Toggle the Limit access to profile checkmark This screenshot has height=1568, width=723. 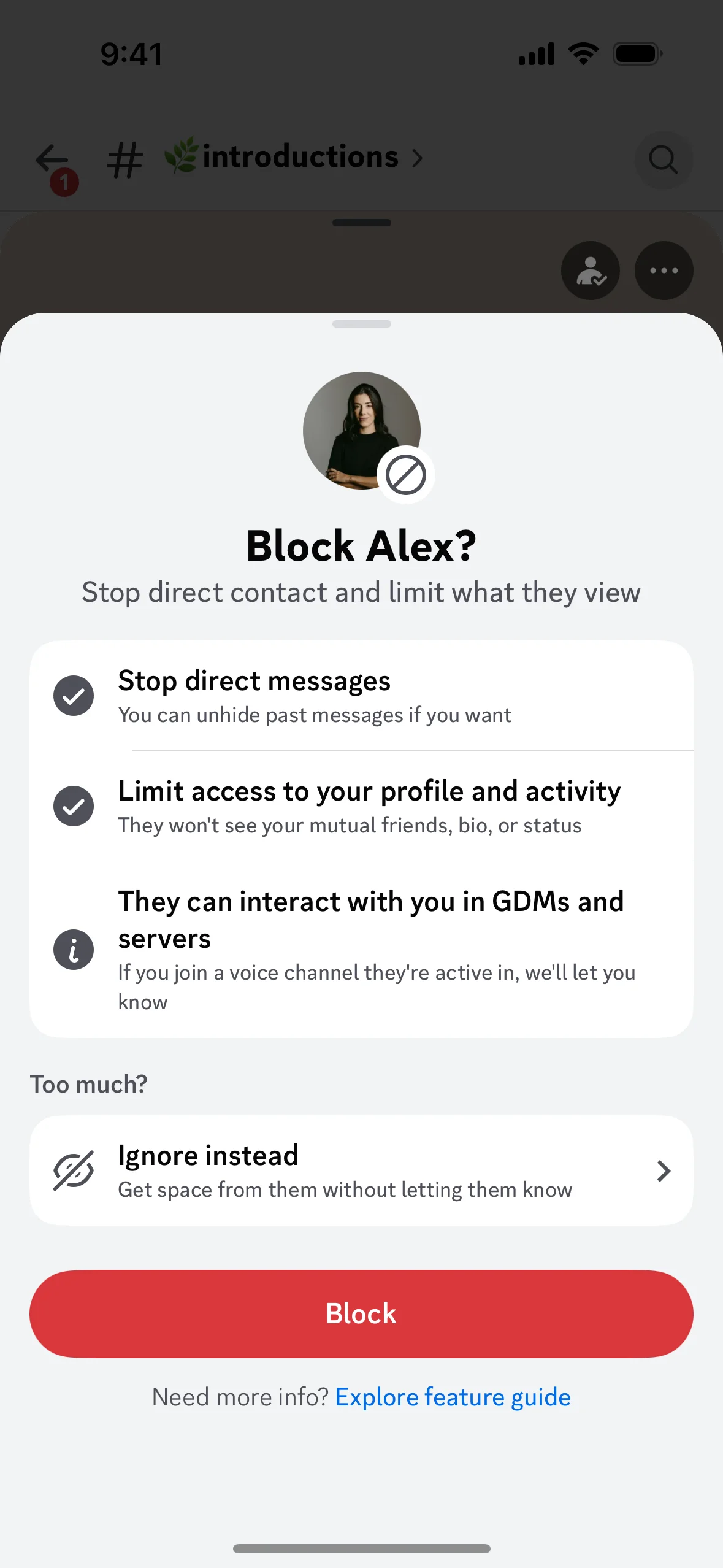coord(73,805)
